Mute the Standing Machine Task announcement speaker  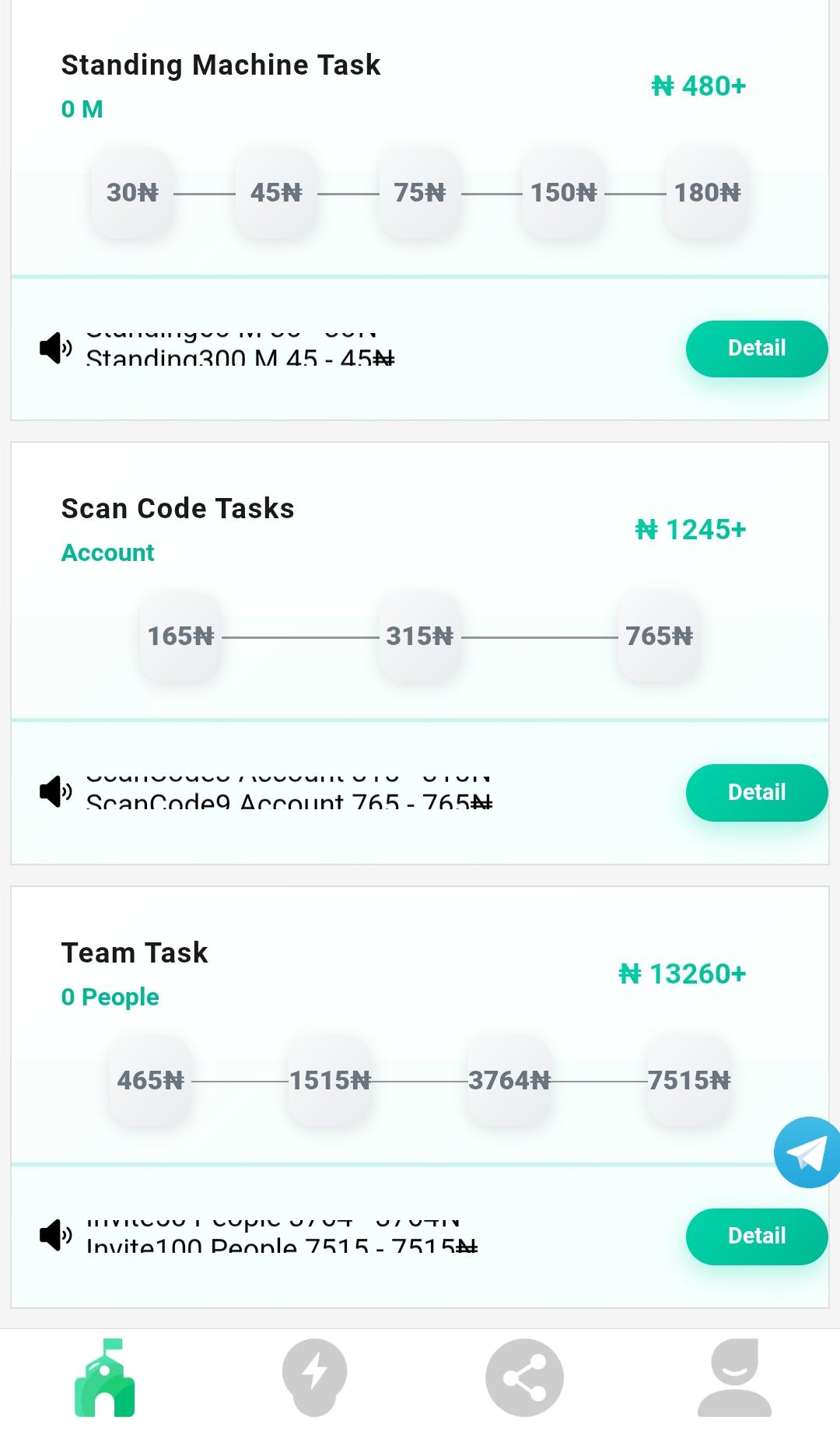click(x=54, y=348)
